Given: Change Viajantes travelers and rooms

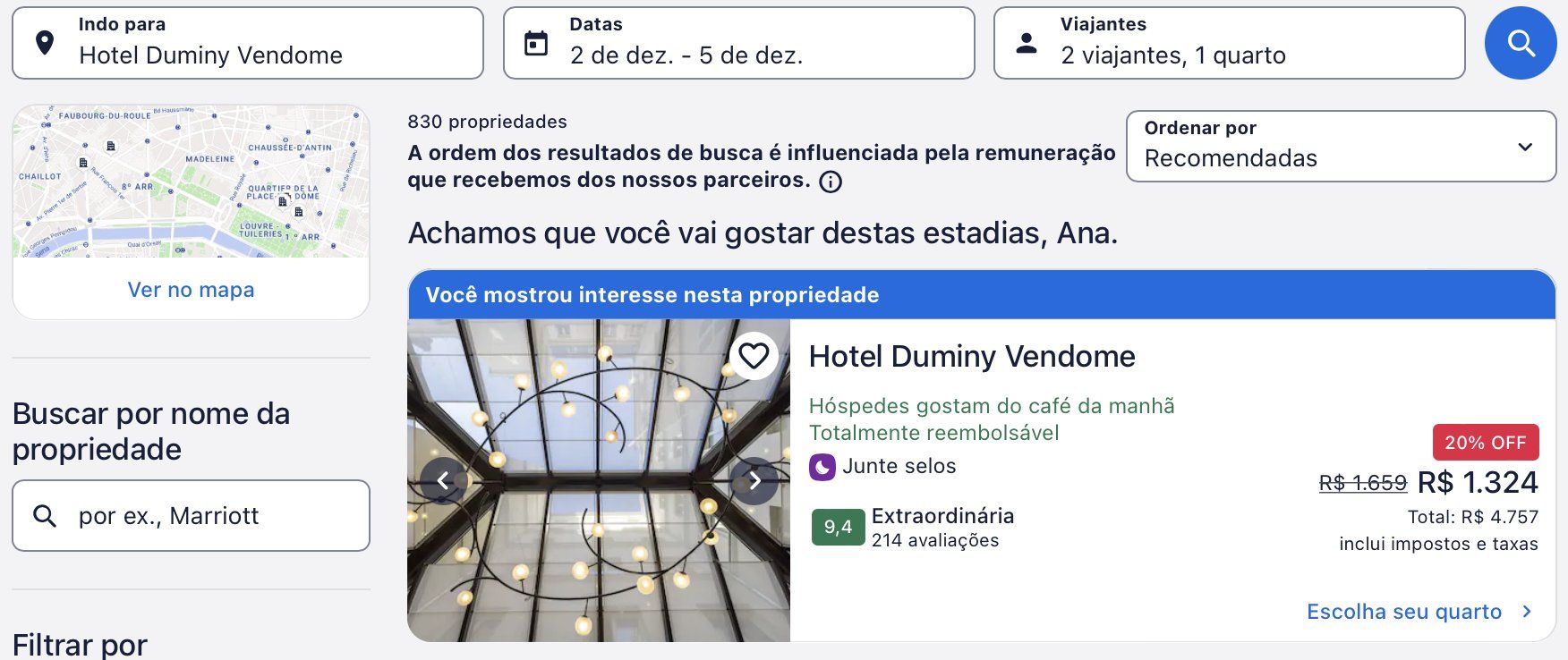Looking at the screenshot, I should point(1229,43).
